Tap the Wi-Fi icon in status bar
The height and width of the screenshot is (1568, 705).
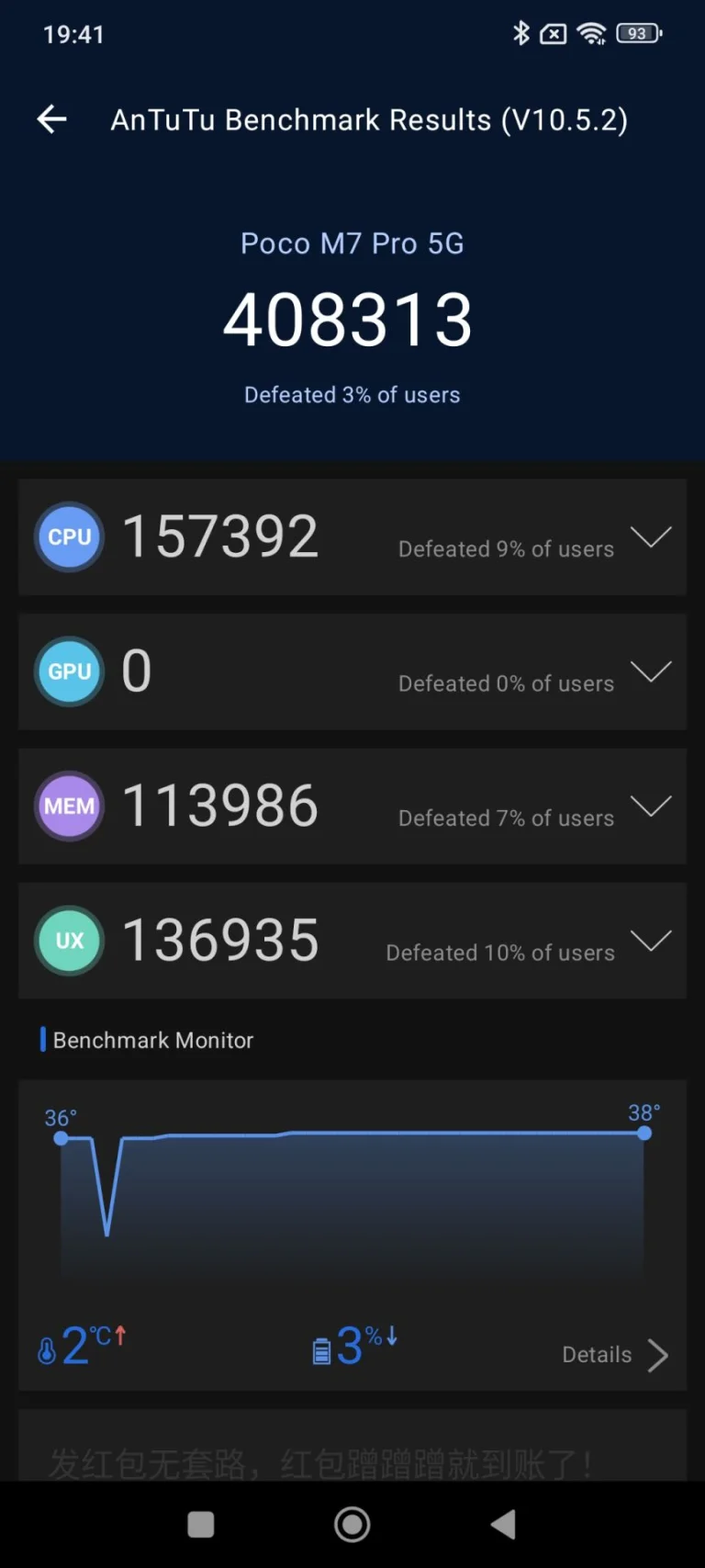coord(591,33)
